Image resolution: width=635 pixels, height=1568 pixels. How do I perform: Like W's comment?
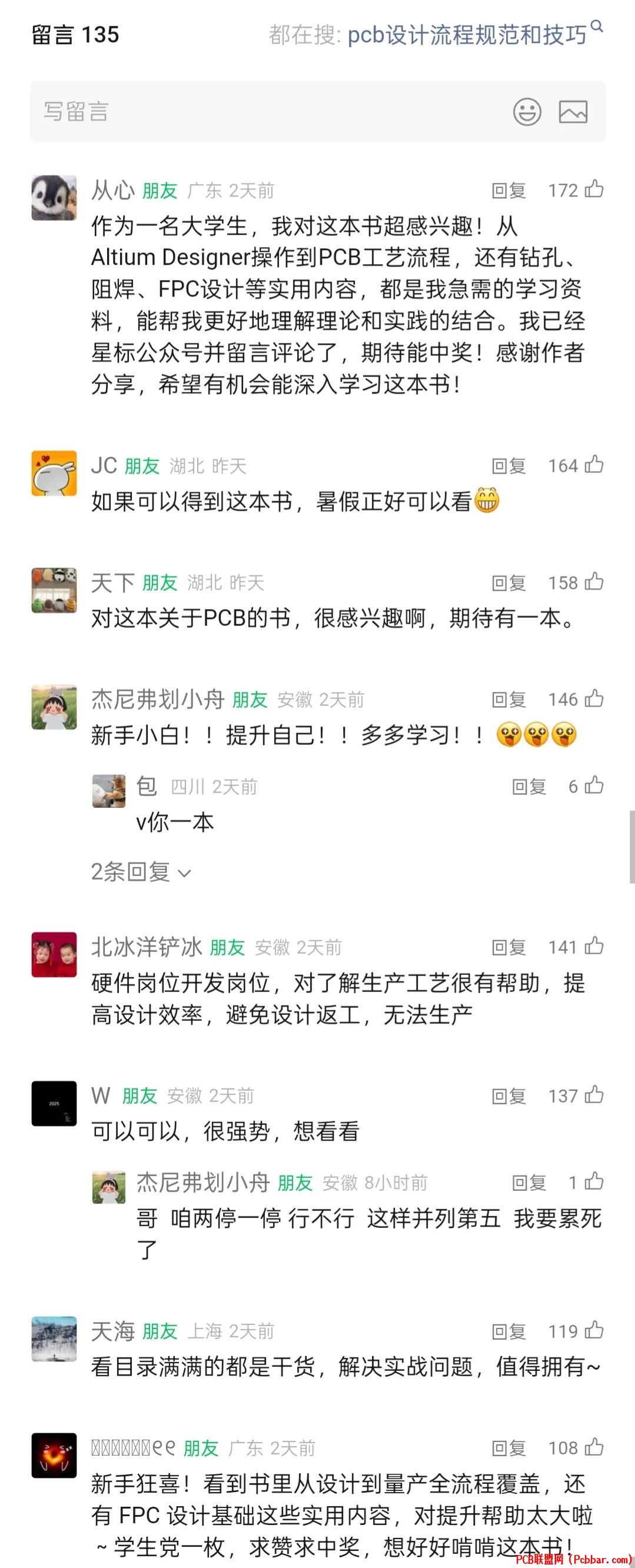(x=594, y=1096)
